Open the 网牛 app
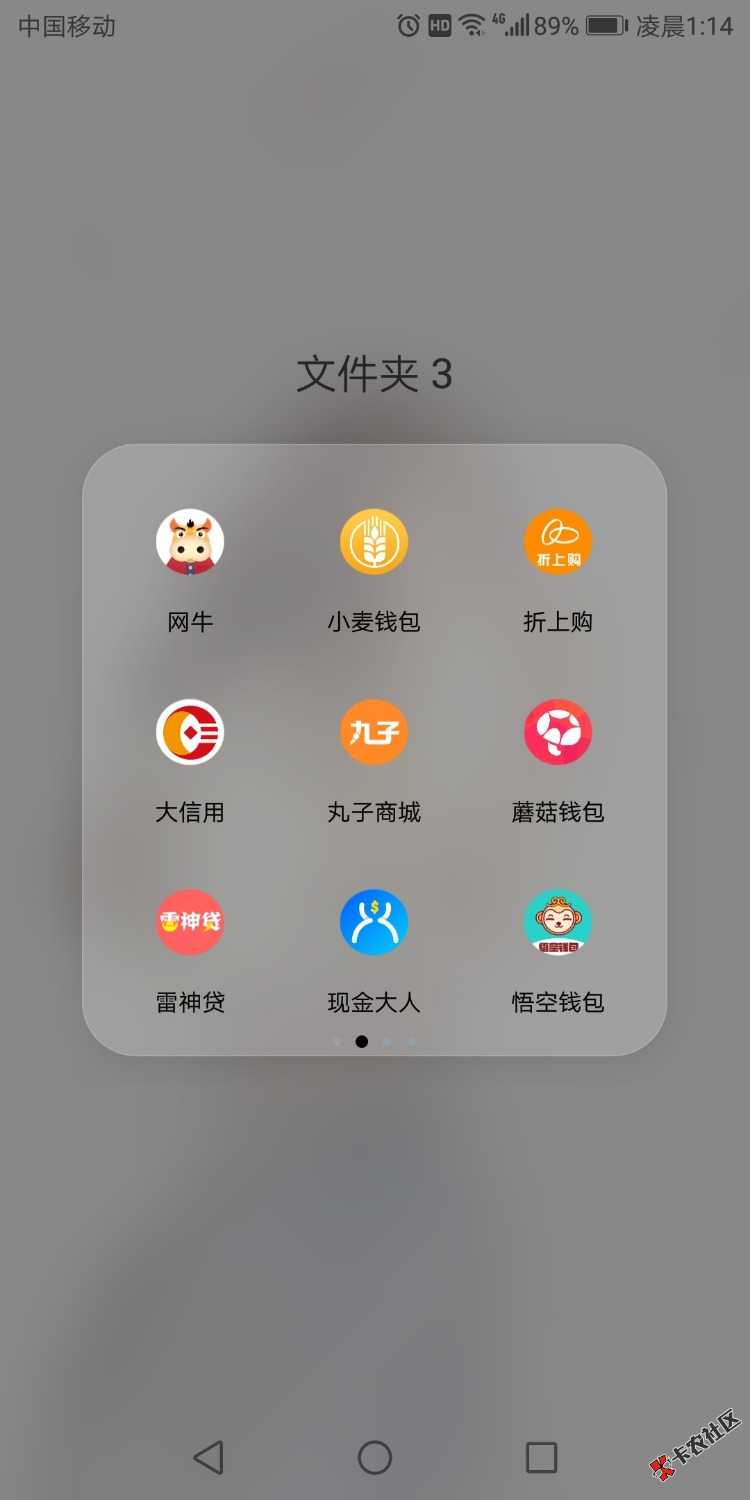 [190, 542]
